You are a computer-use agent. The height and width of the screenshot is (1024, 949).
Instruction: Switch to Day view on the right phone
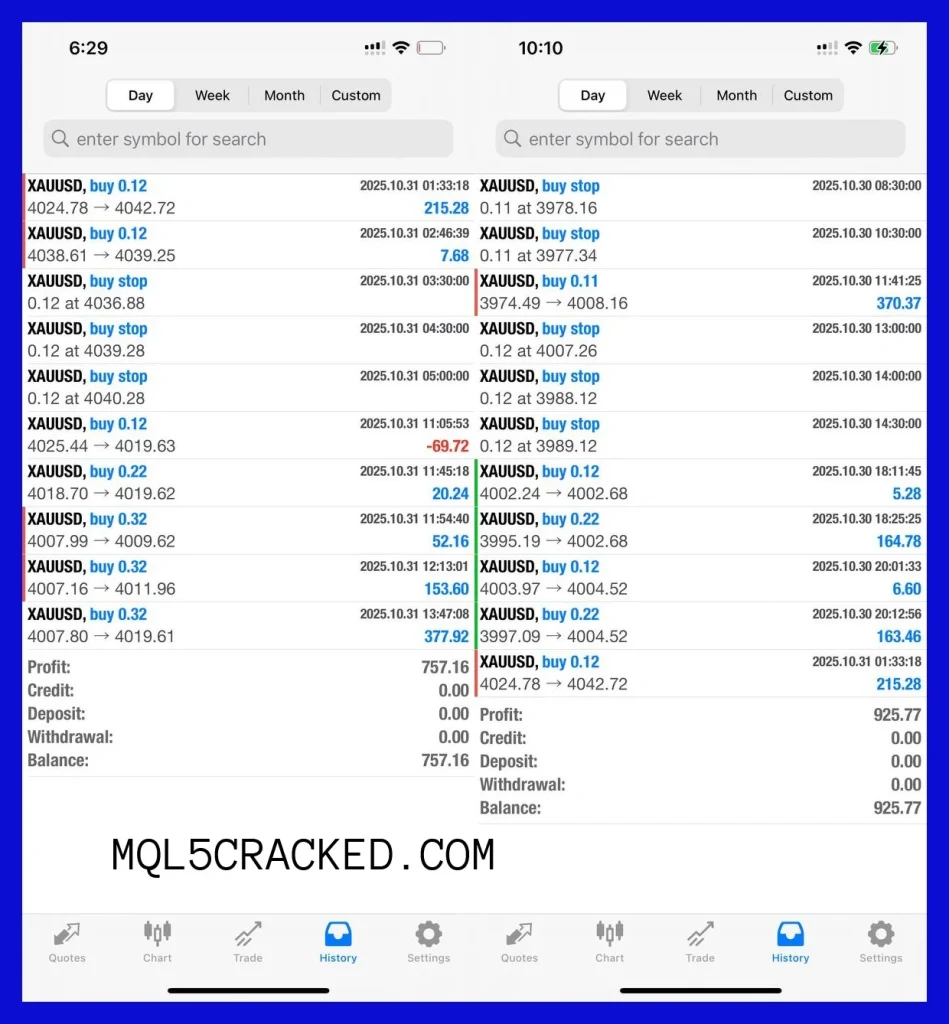(592, 95)
